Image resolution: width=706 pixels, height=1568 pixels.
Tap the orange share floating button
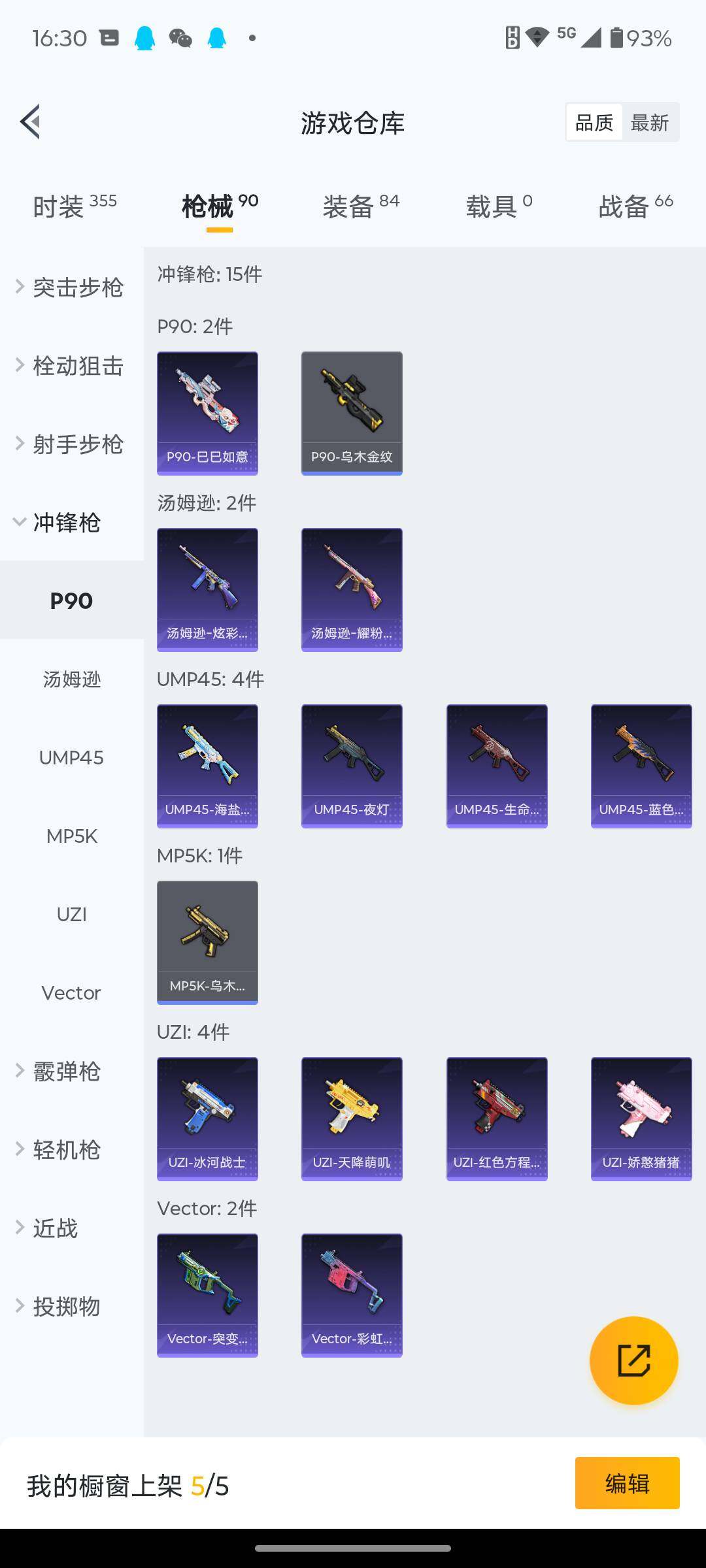[633, 1360]
